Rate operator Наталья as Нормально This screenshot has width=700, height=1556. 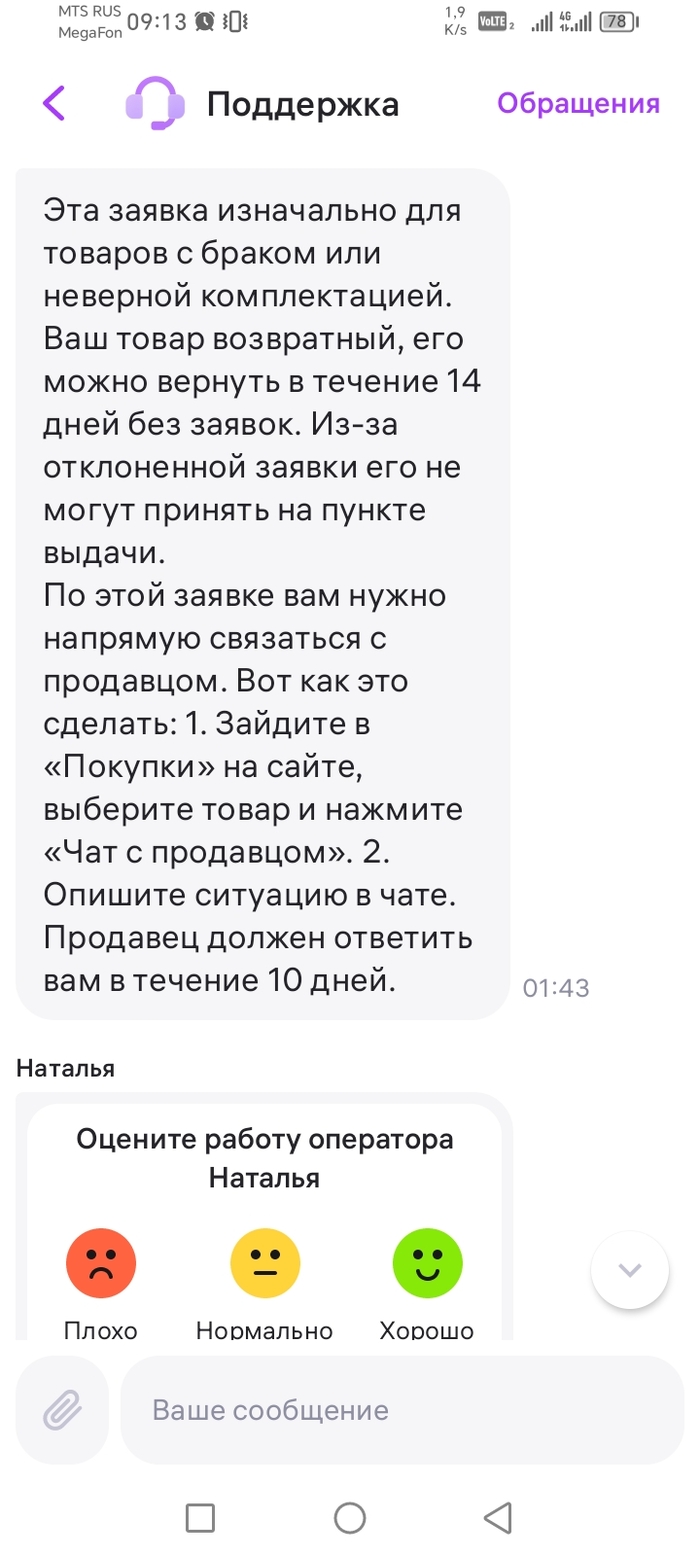(264, 1263)
